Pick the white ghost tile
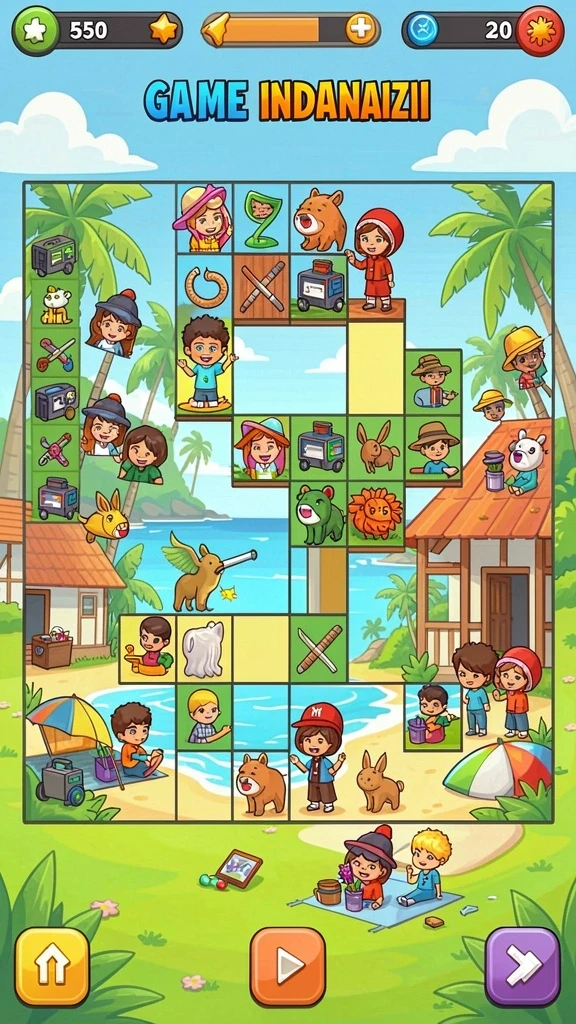 pyautogui.click(x=204, y=648)
